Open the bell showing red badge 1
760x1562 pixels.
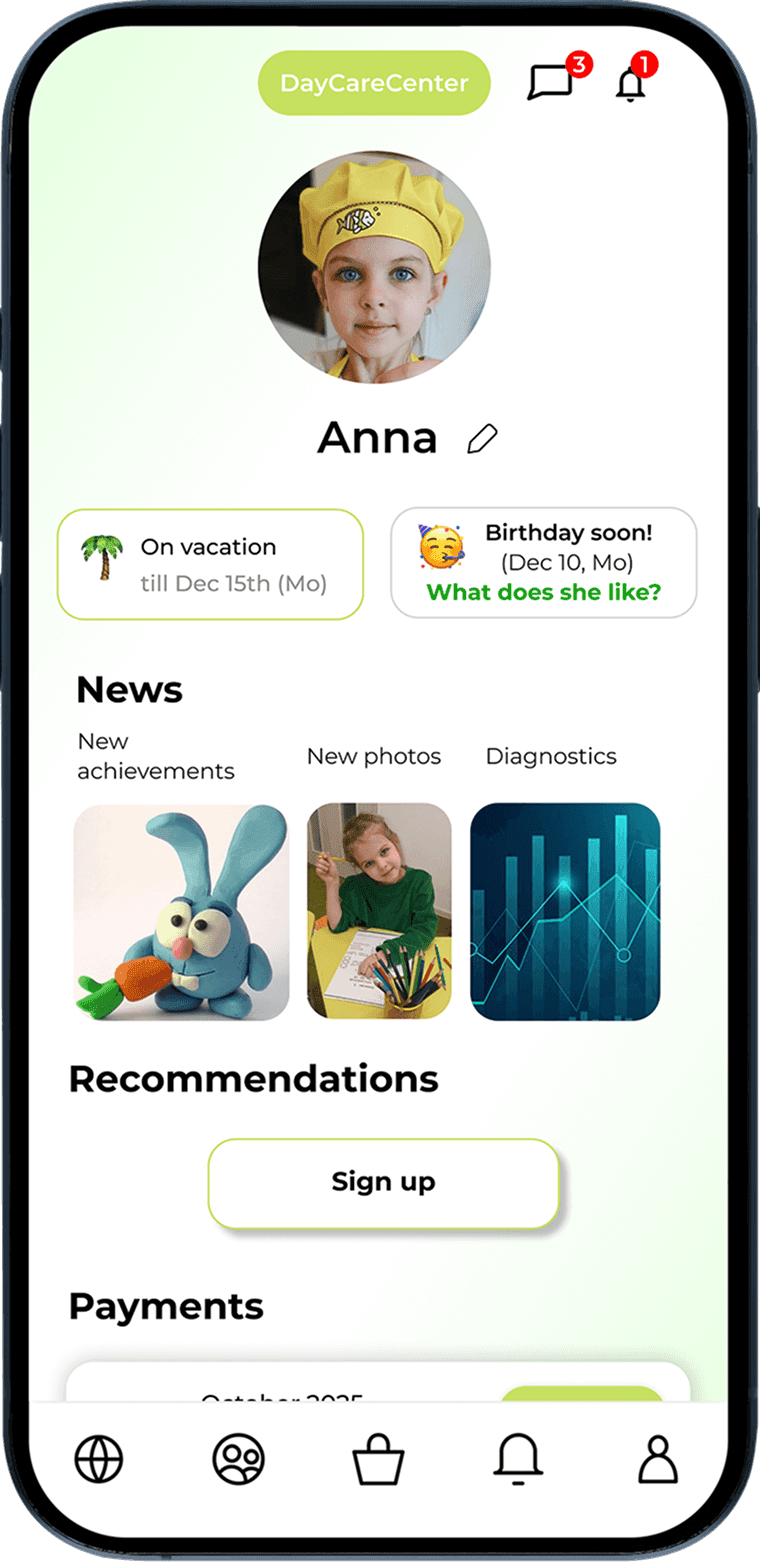631,84
